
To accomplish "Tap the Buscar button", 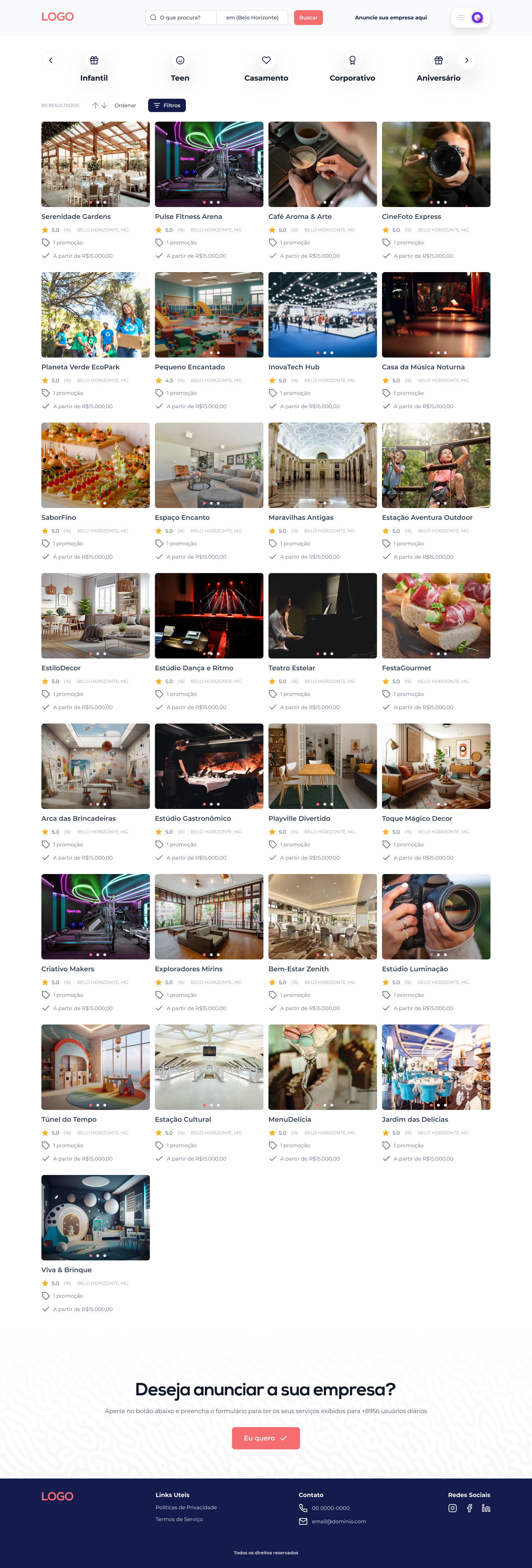I will pos(308,18).
